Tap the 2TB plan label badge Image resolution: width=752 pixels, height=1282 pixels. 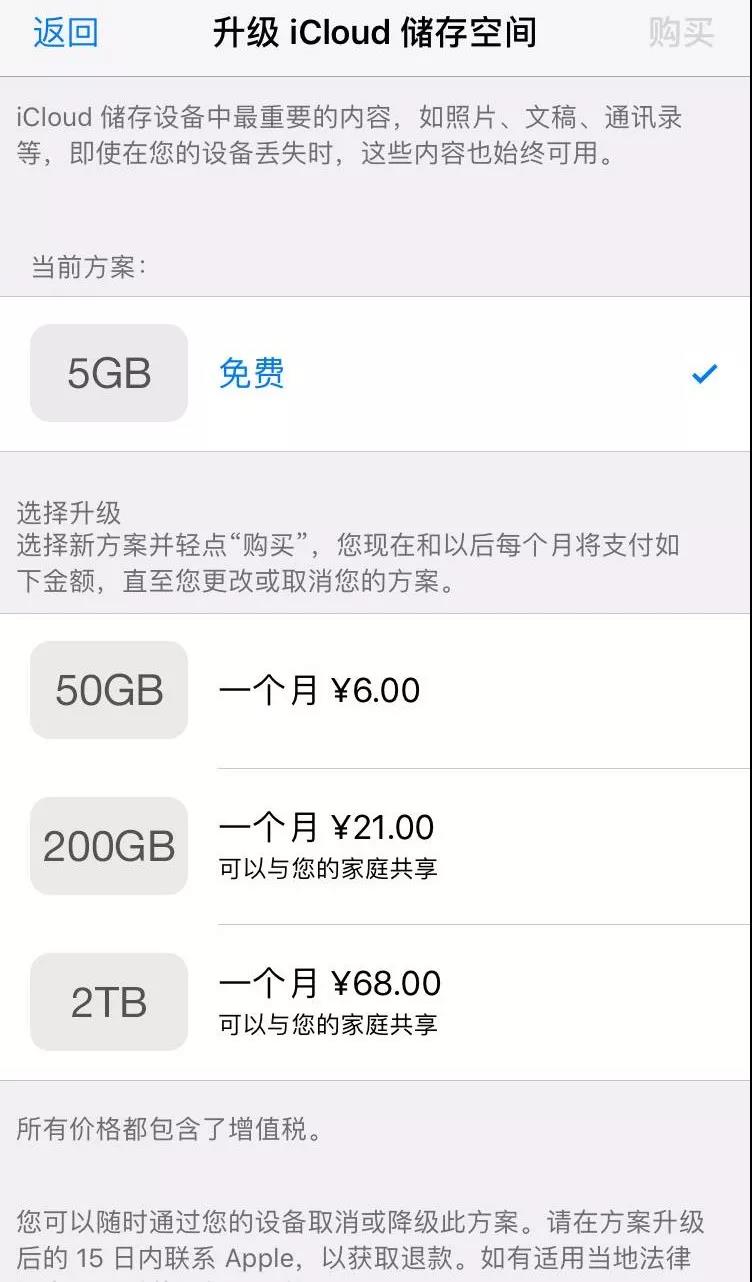[108, 1000]
